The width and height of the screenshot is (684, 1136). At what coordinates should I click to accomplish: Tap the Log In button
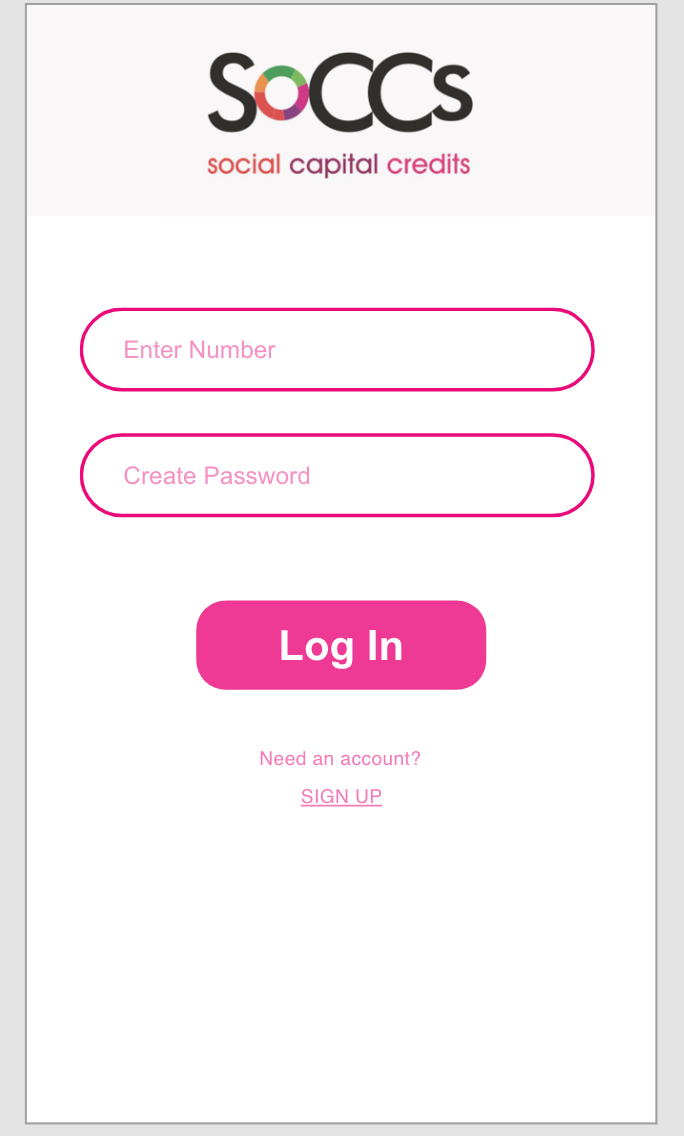(x=341, y=646)
